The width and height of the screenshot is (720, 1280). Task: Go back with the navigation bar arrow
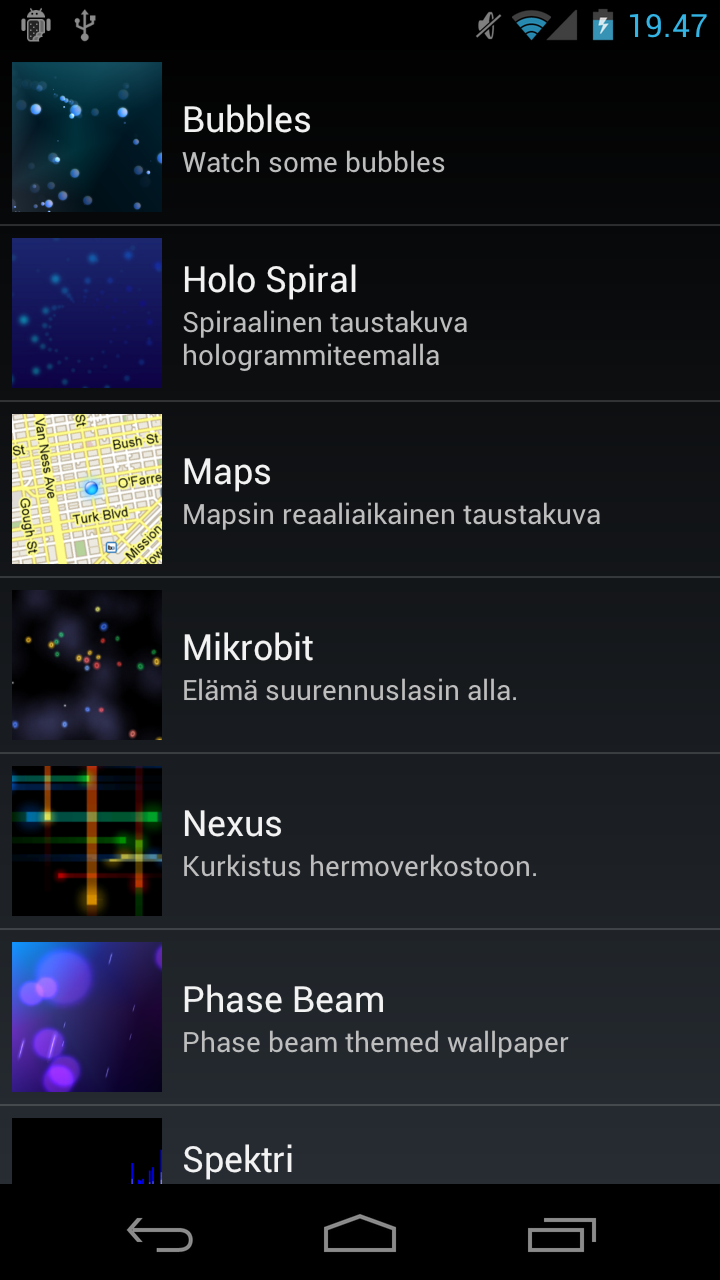click(x=160, y=1234)
